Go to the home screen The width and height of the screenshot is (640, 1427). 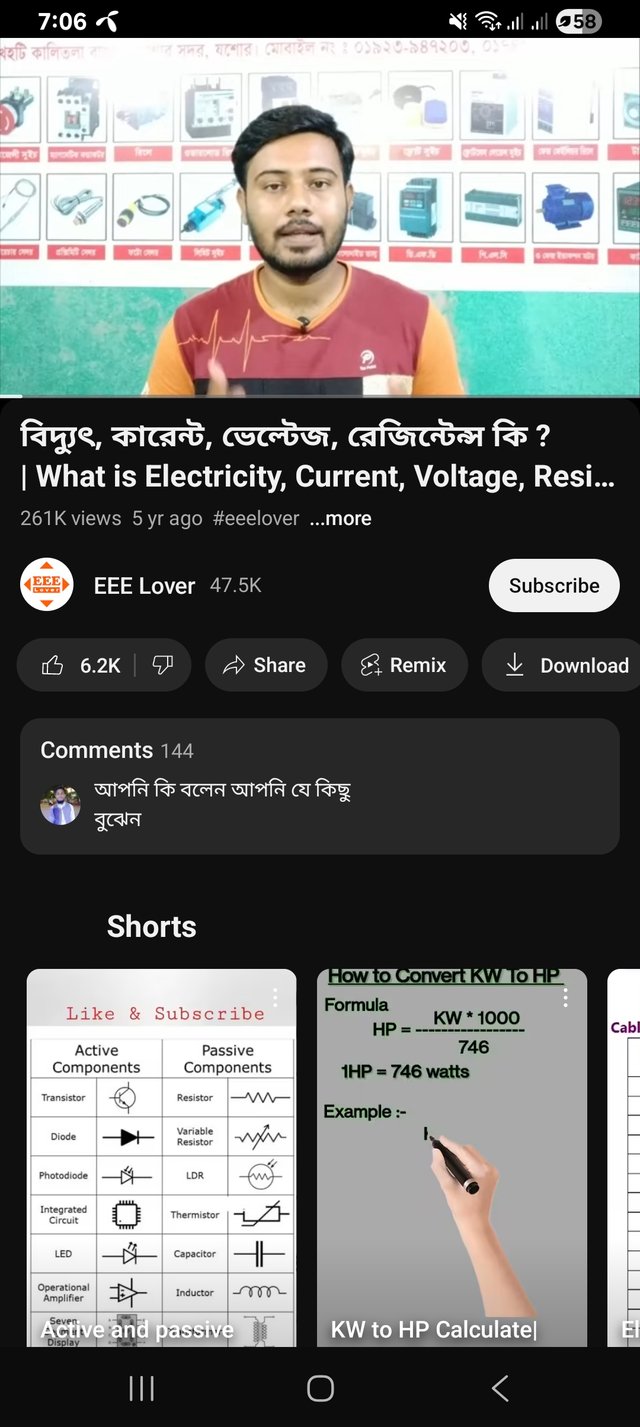(x=320, y=1388)
